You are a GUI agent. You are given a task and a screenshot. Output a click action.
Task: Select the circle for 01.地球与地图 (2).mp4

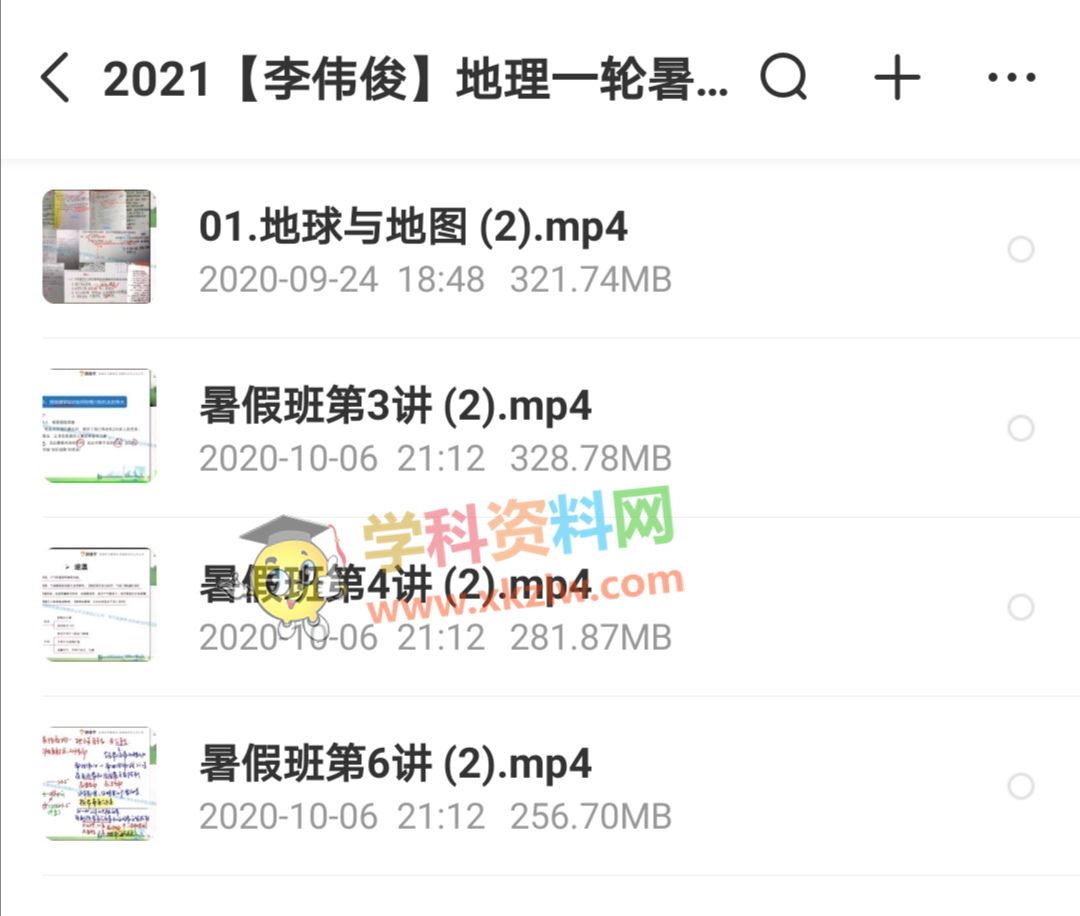1021,249
